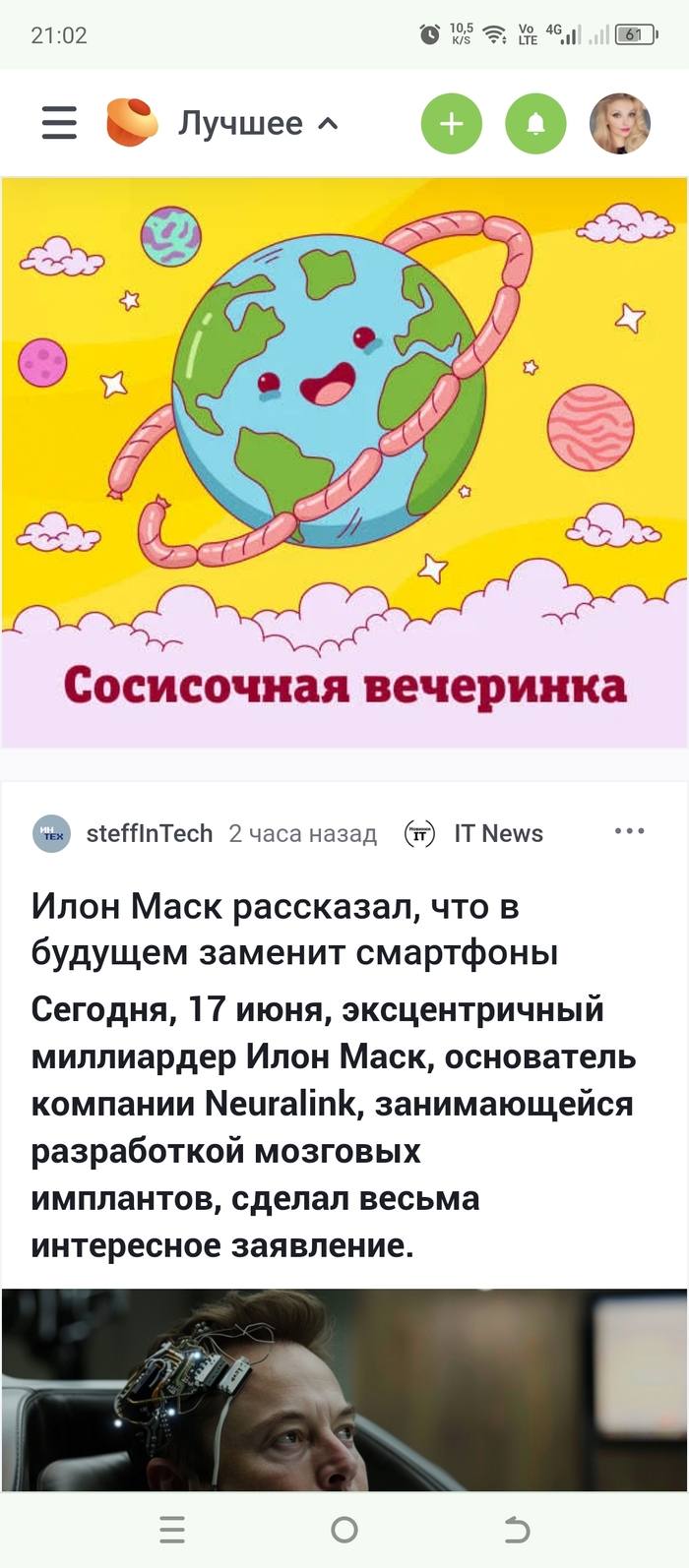Tap the system back button
This screenshot has width=689, height=1568.
pos(517,1530)
